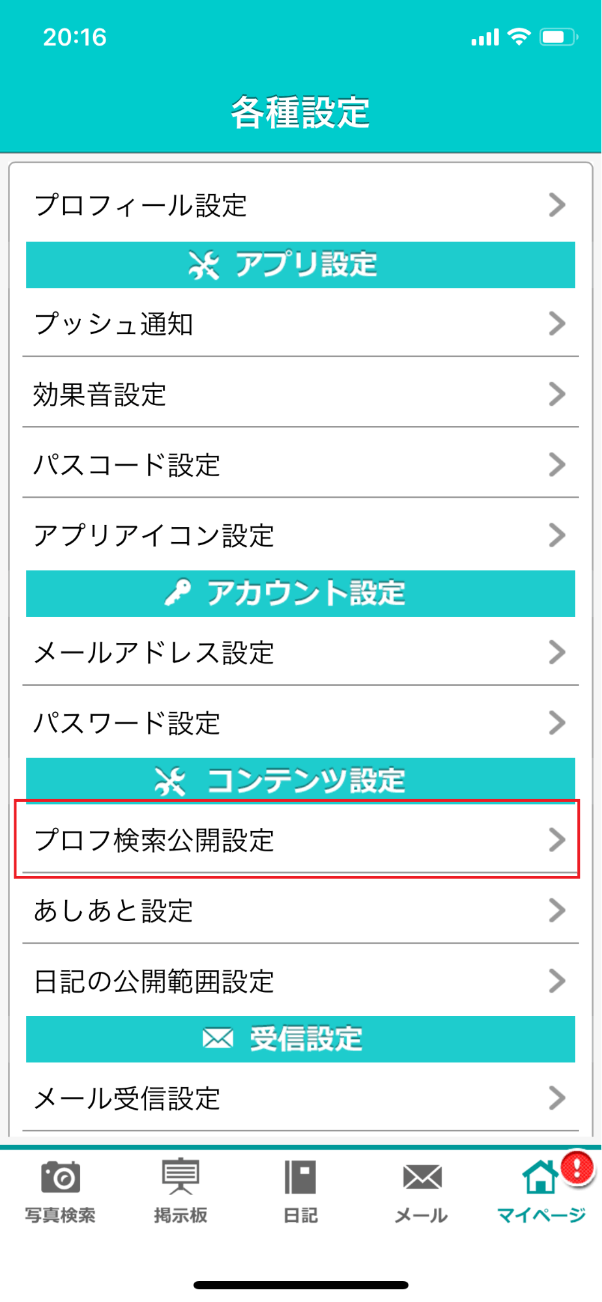Open 効果音設定 row
Screen dimensions: 602x1302
pos(300,394)
